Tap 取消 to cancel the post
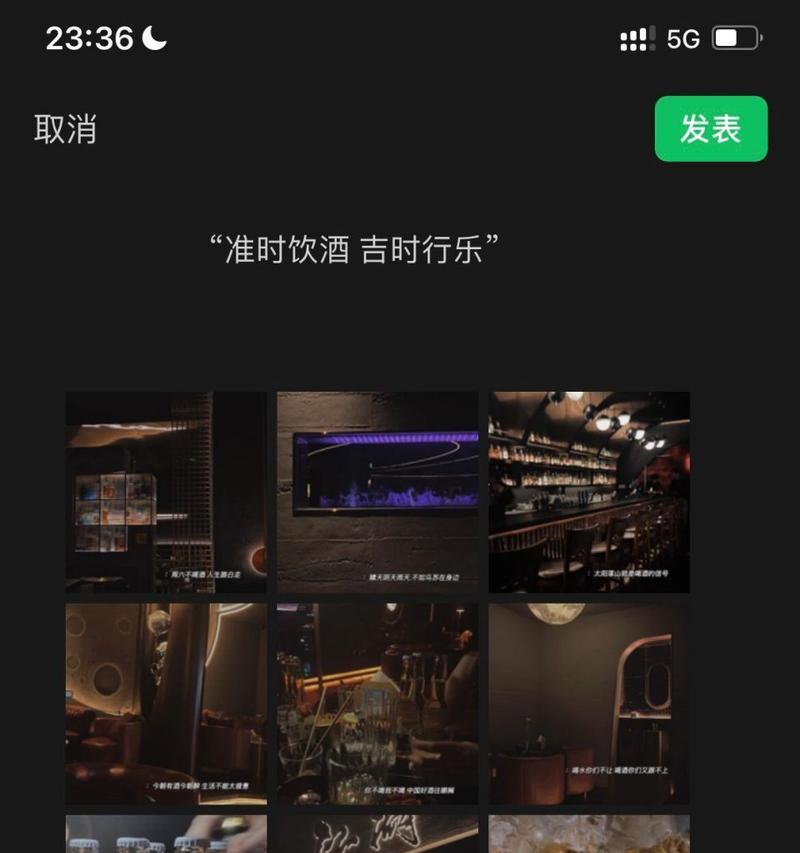 click(x=65, y=129)
